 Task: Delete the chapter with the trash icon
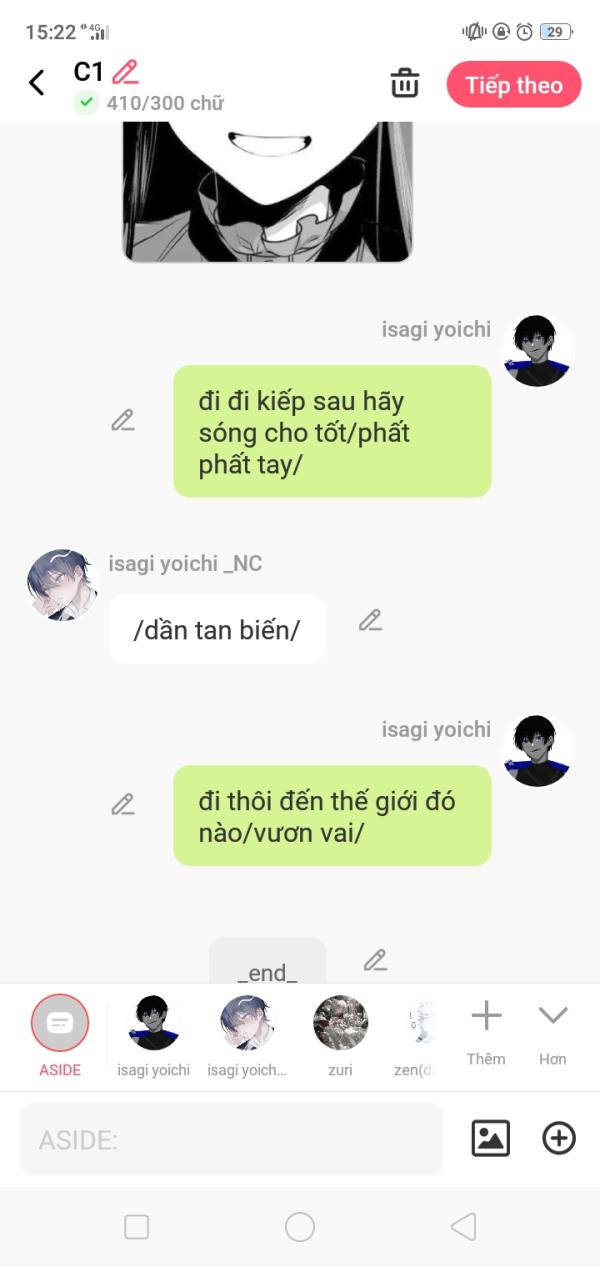tap(404, 83)
